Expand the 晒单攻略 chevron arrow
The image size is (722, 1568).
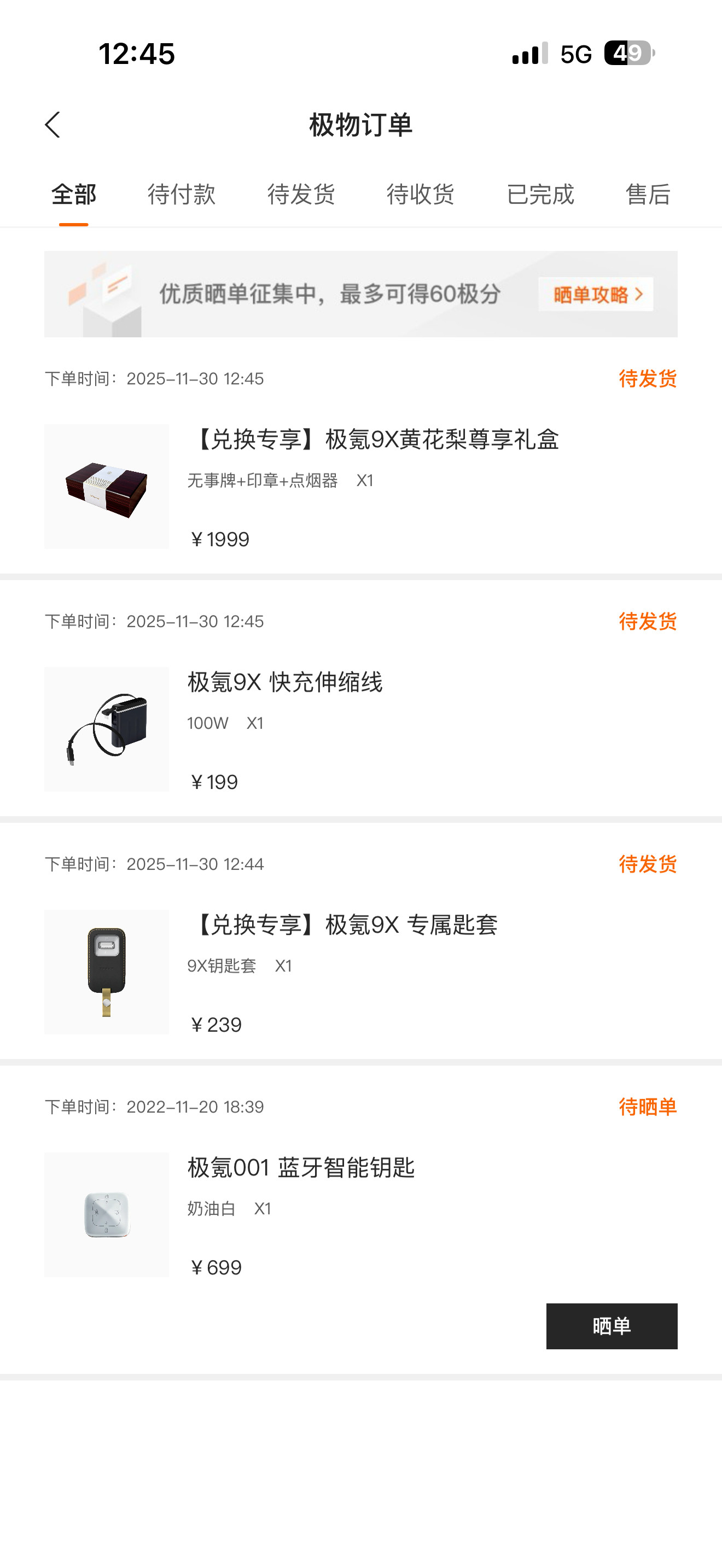639,295
